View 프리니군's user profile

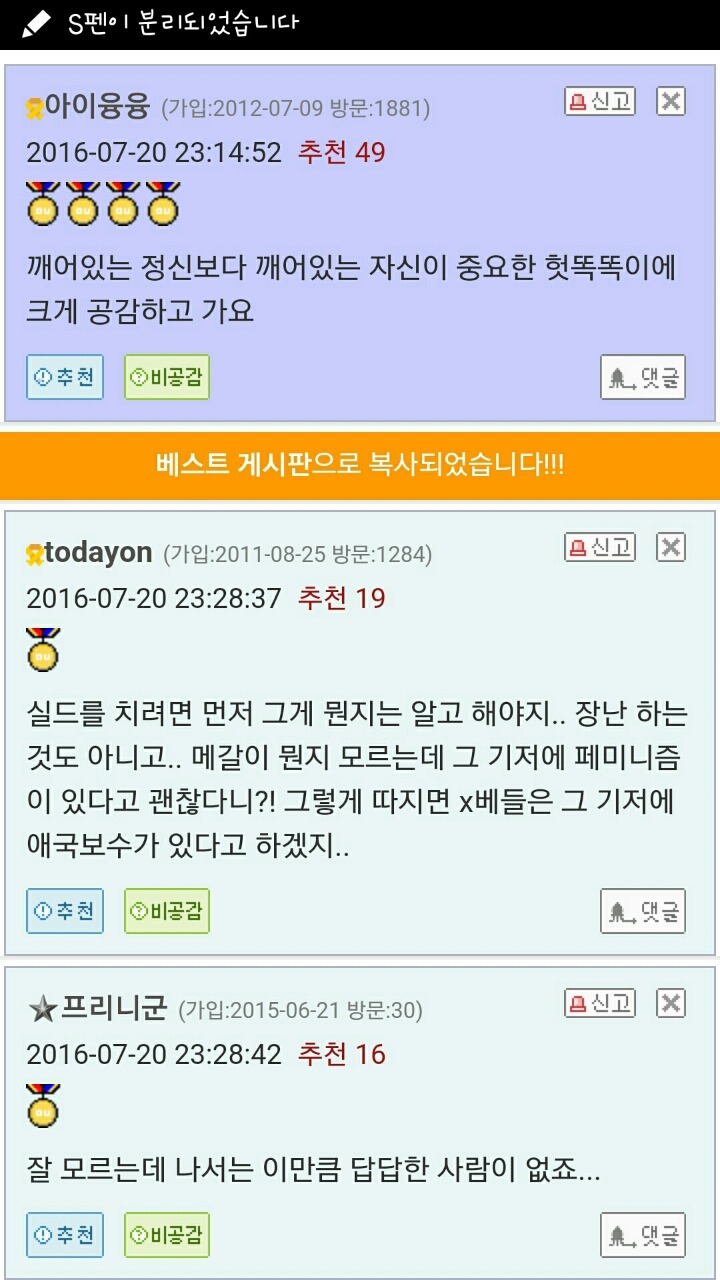[113, 1008]
